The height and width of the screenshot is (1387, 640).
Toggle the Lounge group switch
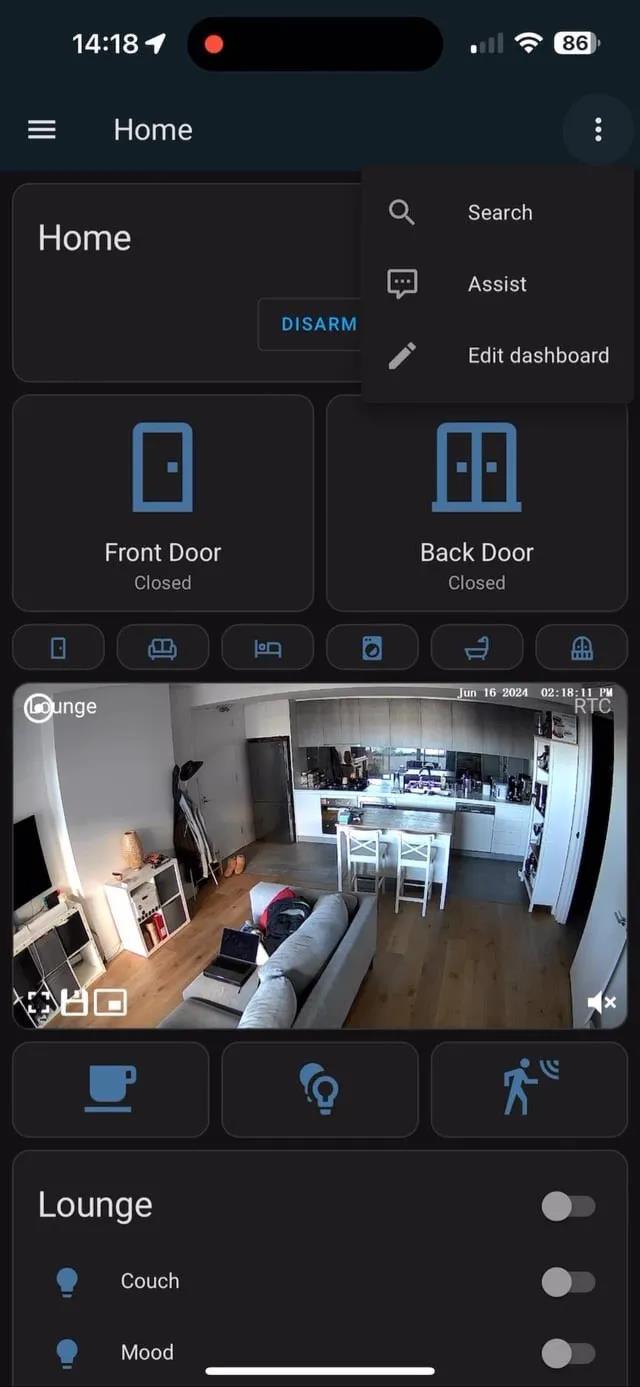567,1206
